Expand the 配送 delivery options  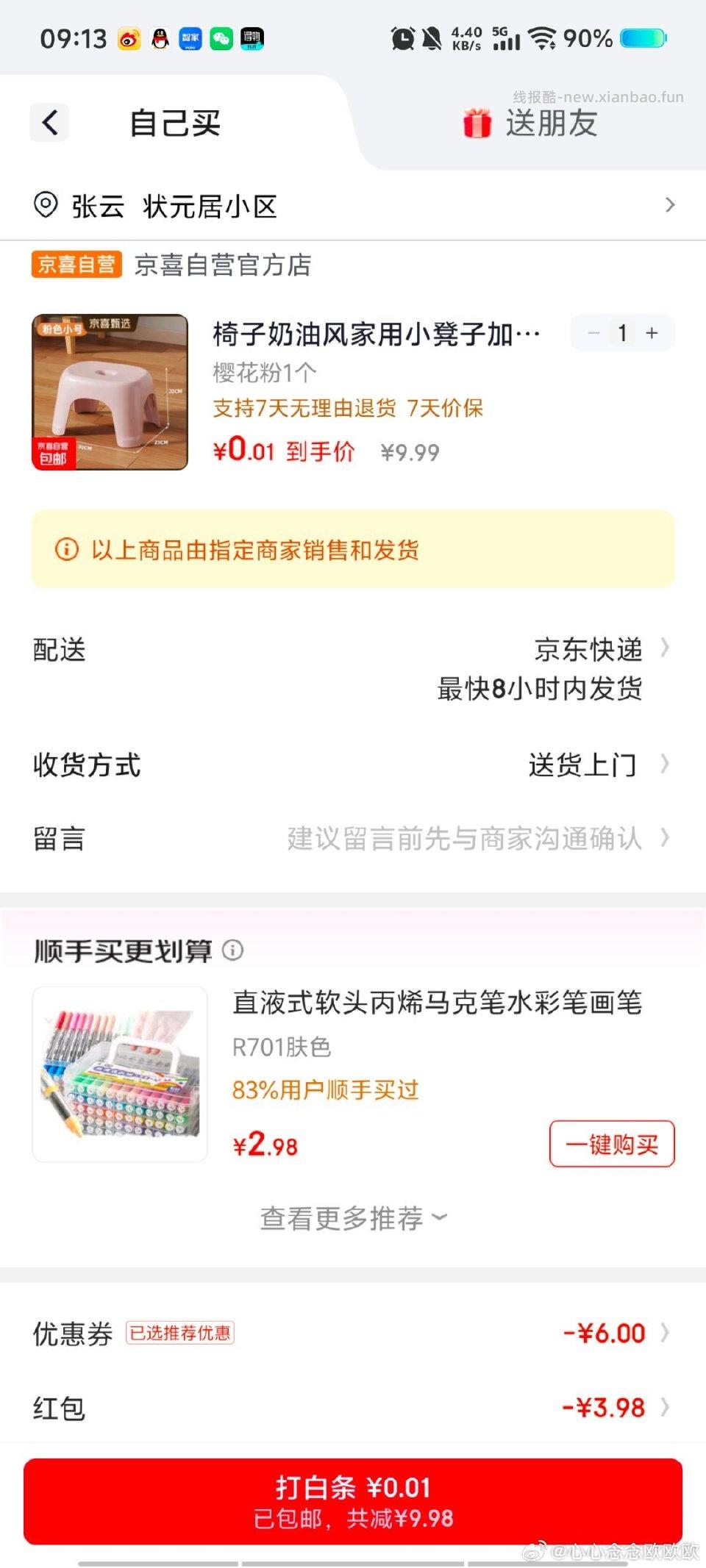click(666, 650)
